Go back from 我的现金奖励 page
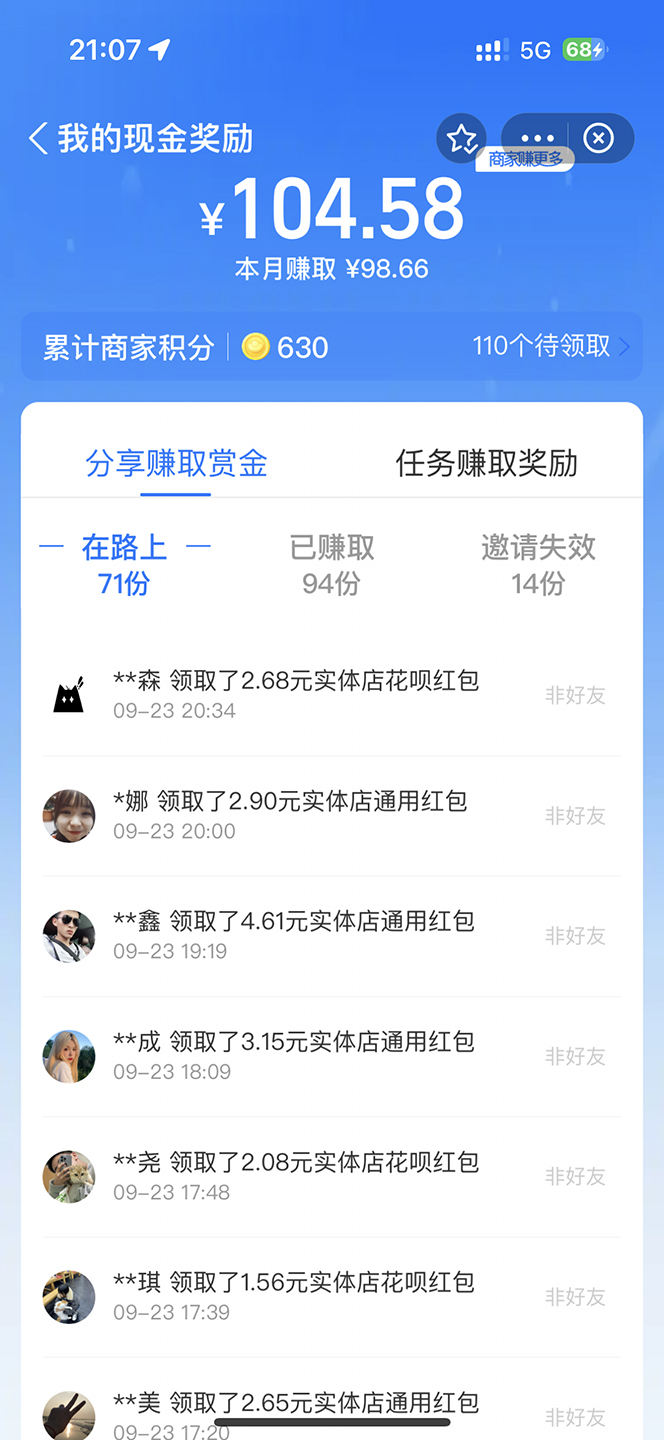This screenshot has height=1440, width=664. 40,139
